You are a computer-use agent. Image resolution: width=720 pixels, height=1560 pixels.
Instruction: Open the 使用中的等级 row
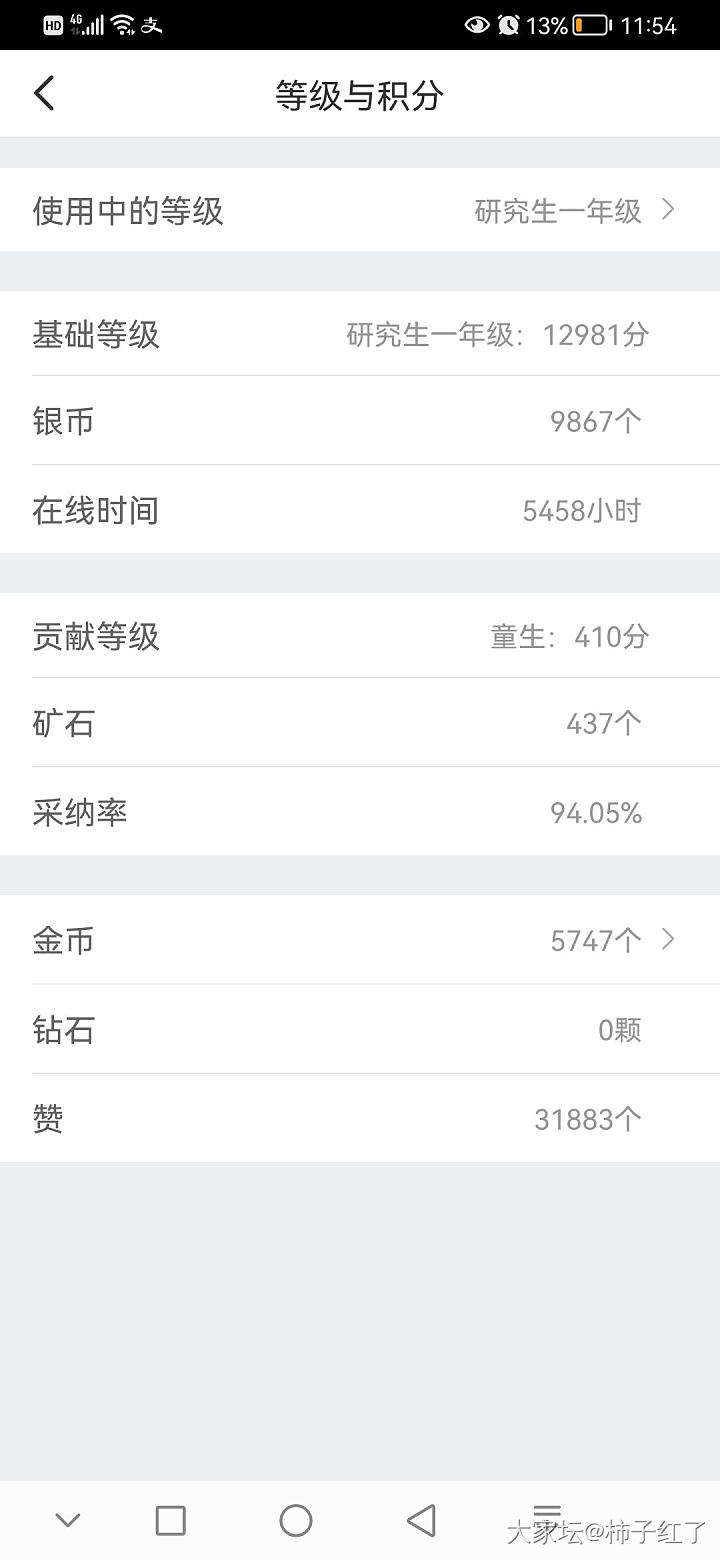[x=360, y=210]
